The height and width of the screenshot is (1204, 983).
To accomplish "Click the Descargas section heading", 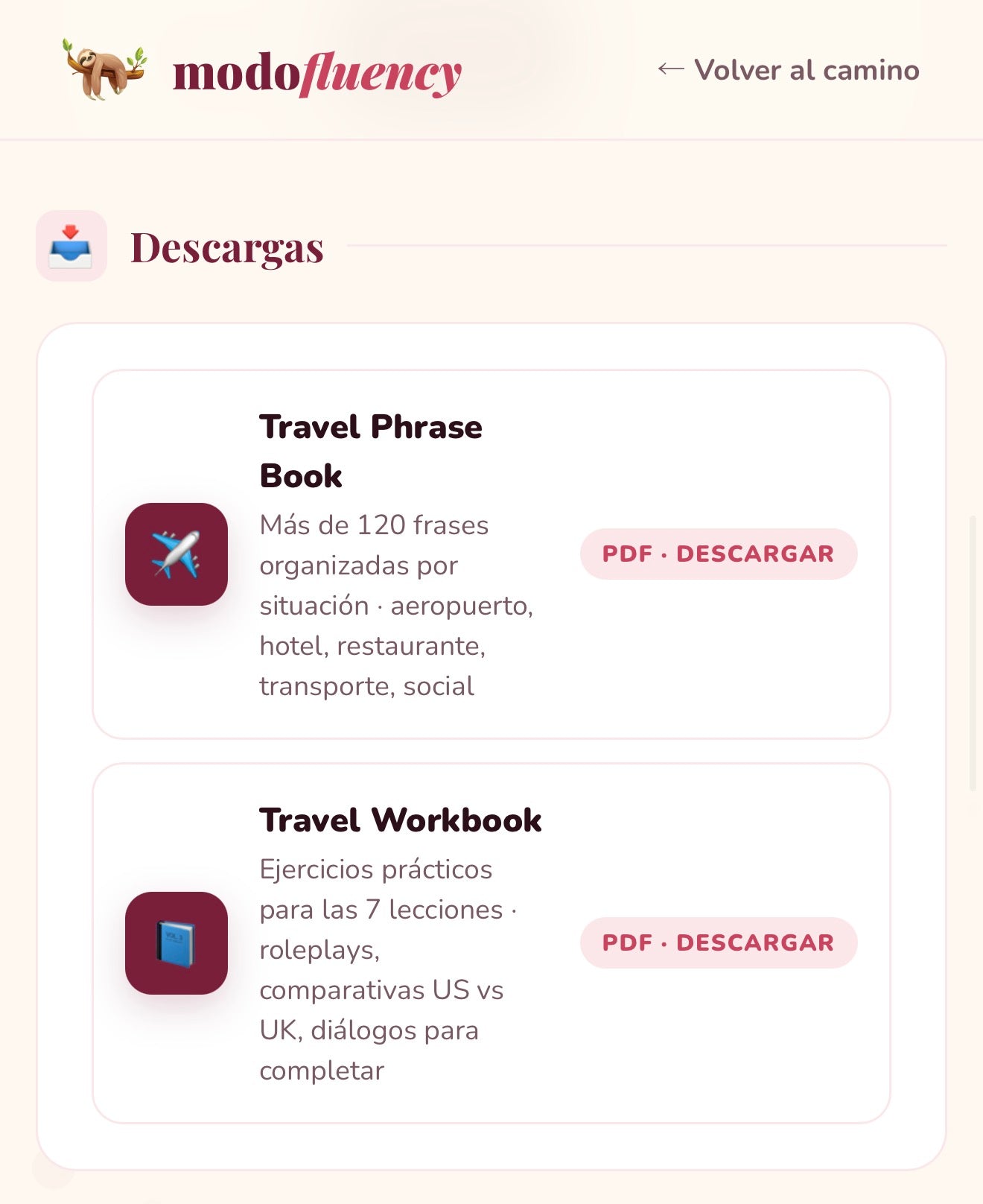I will click(226, 248).
